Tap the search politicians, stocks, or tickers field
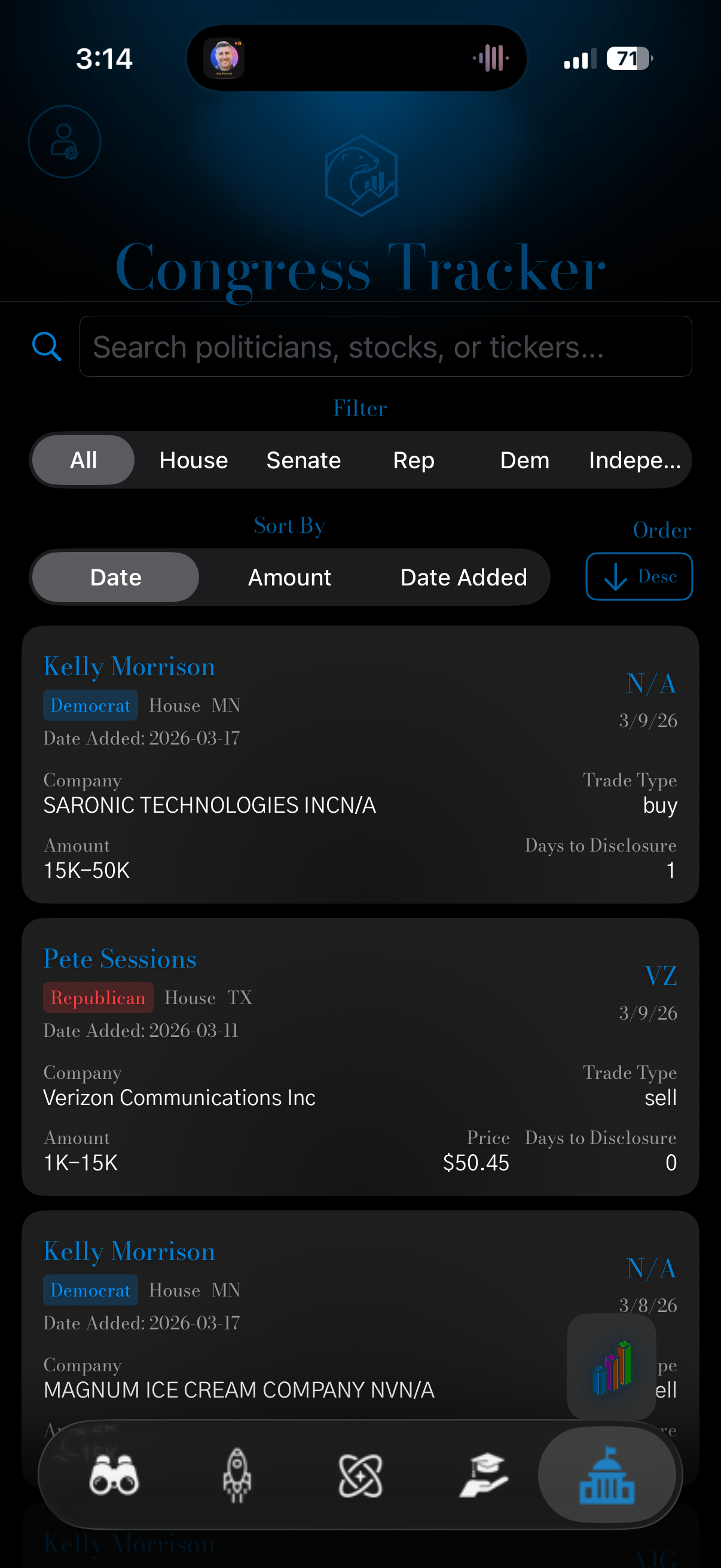721x1568 pixels. tap(385, 346)
